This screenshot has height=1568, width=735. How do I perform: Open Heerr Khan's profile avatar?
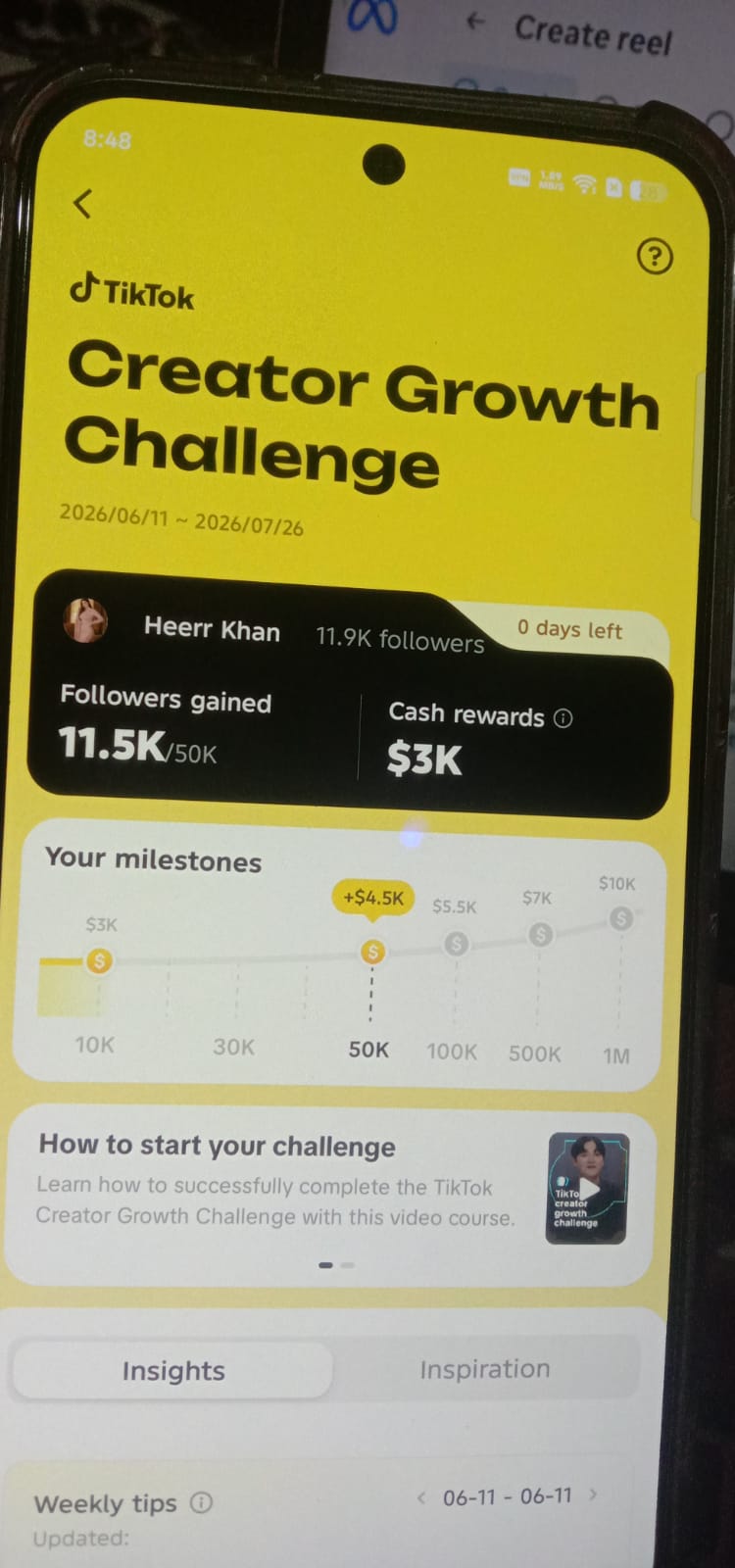(85, 621)
